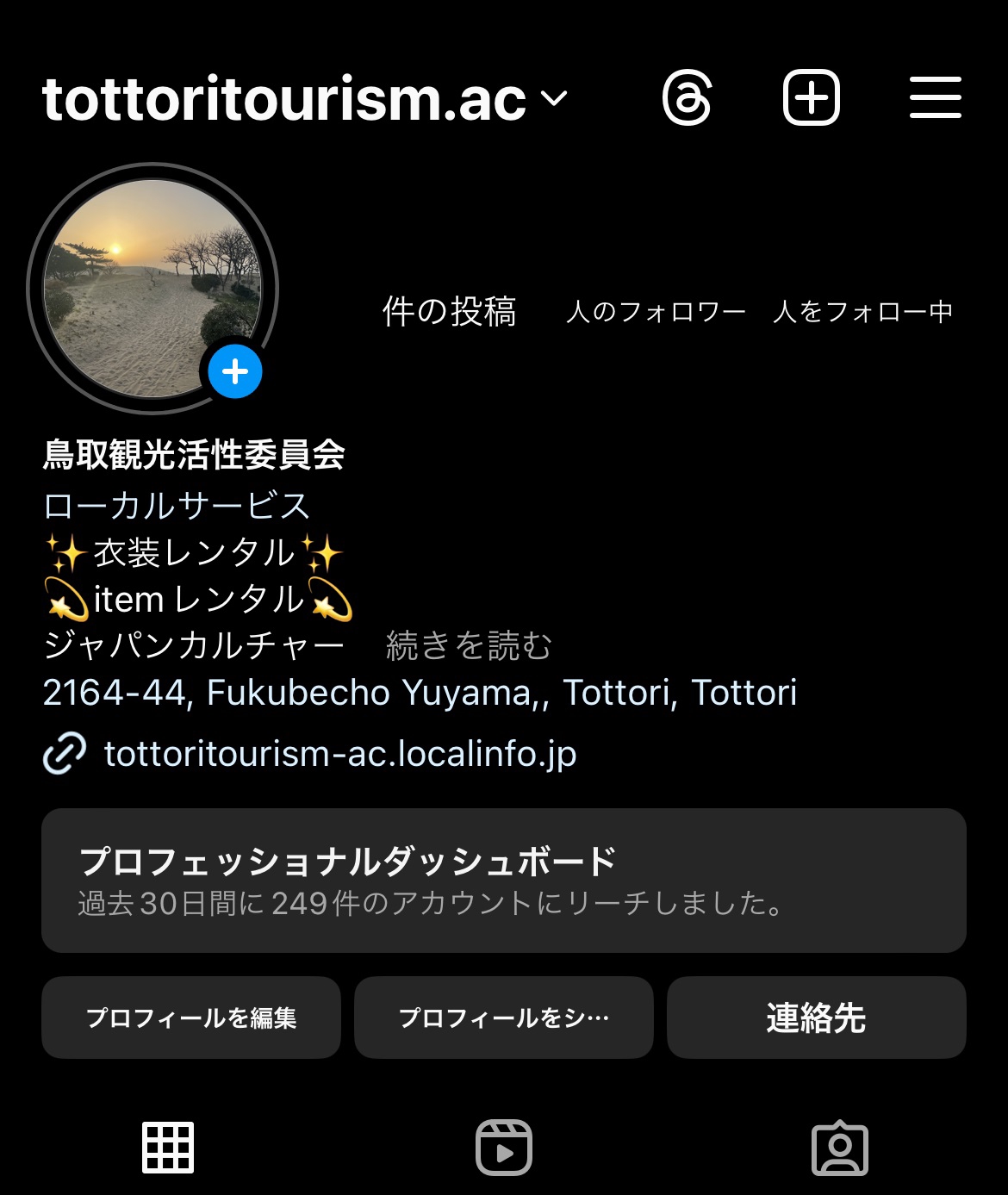Switch to the Reels tab
Image resolution: width=1008 pixels, height=1195 pixels.
click(x=504, y=1148)
